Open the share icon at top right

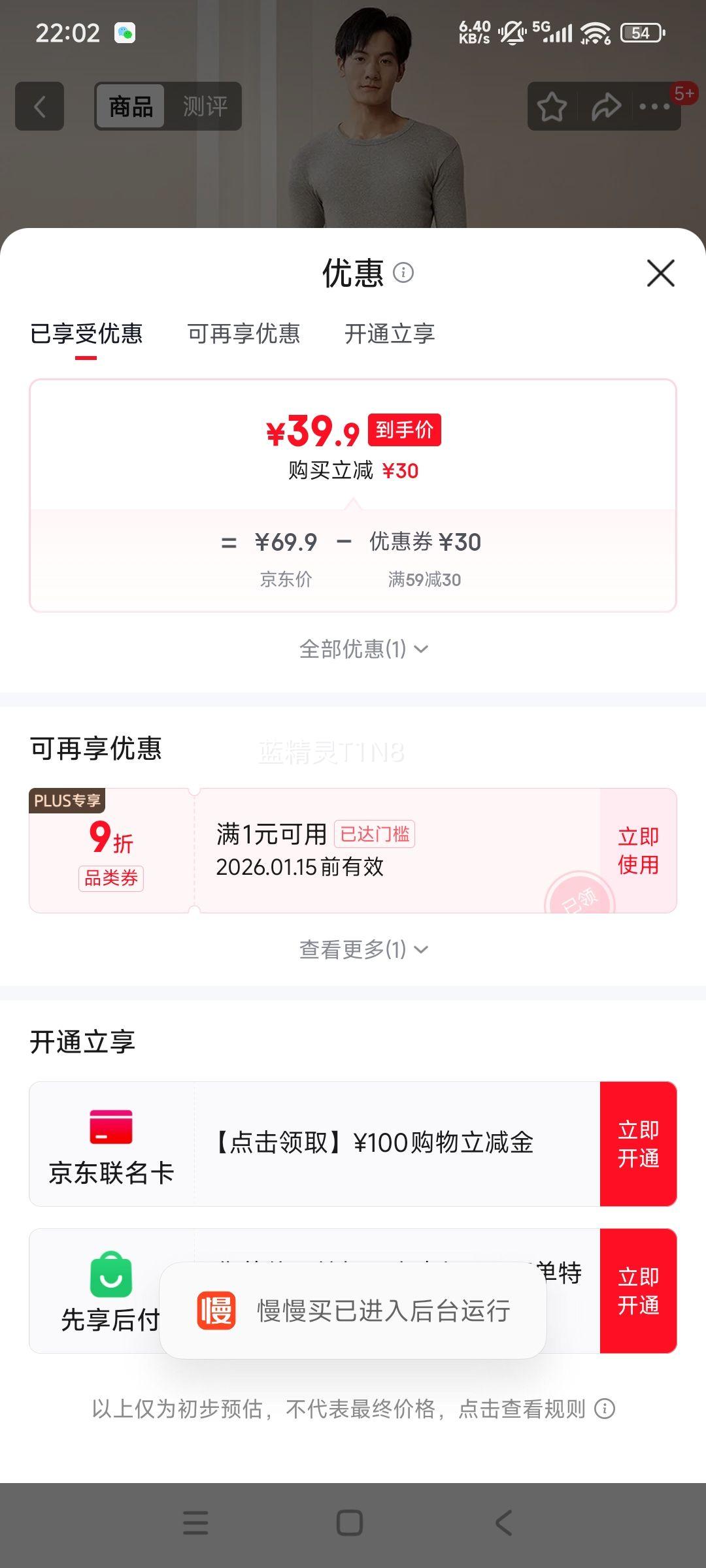[x=605, y=106]
